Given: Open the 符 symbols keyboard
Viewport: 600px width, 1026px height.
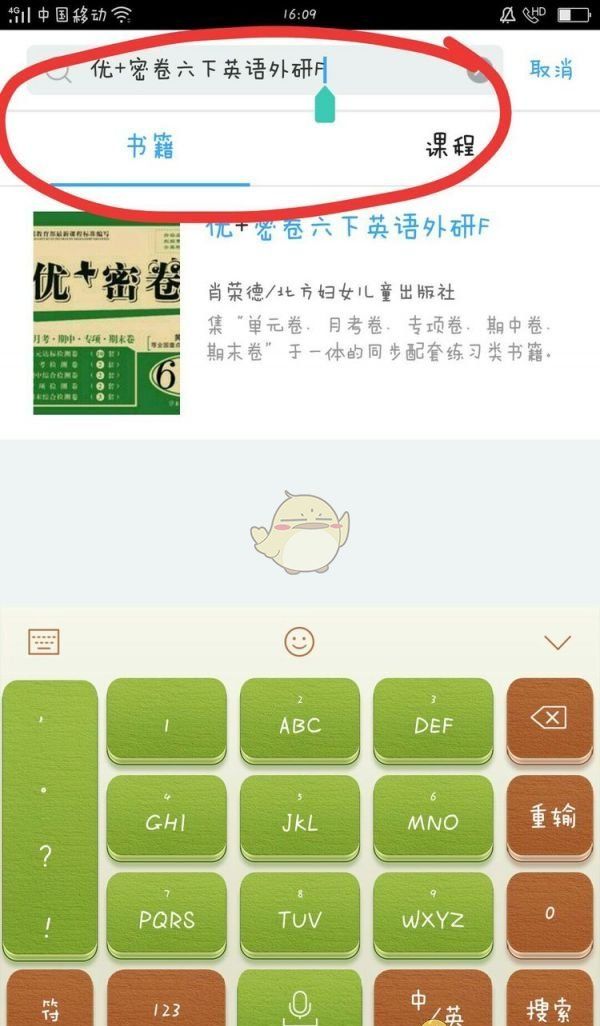Looking at the screenshot, I should coord(49,1005).
